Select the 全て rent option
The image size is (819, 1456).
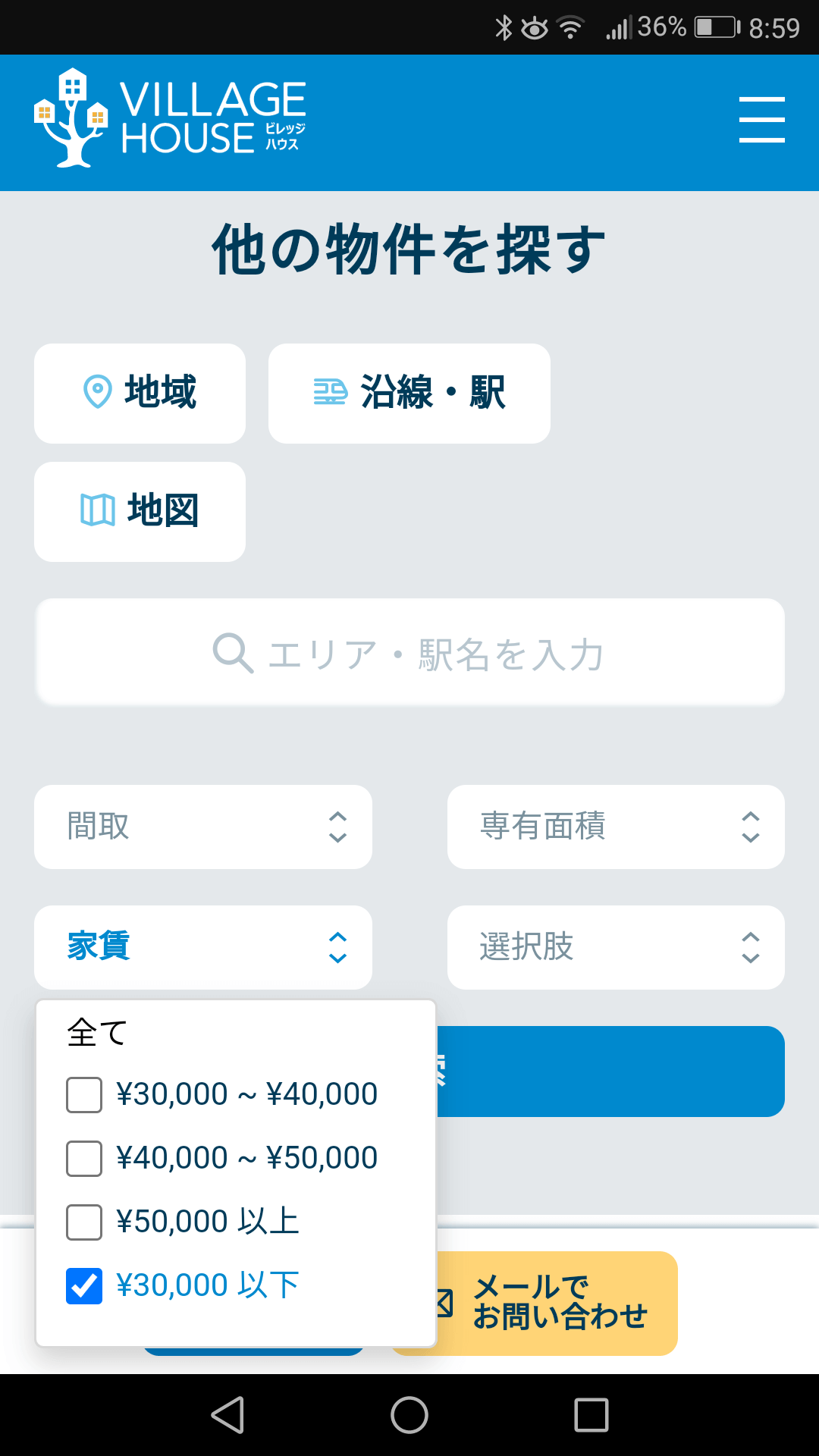(x=97, y=1033)
